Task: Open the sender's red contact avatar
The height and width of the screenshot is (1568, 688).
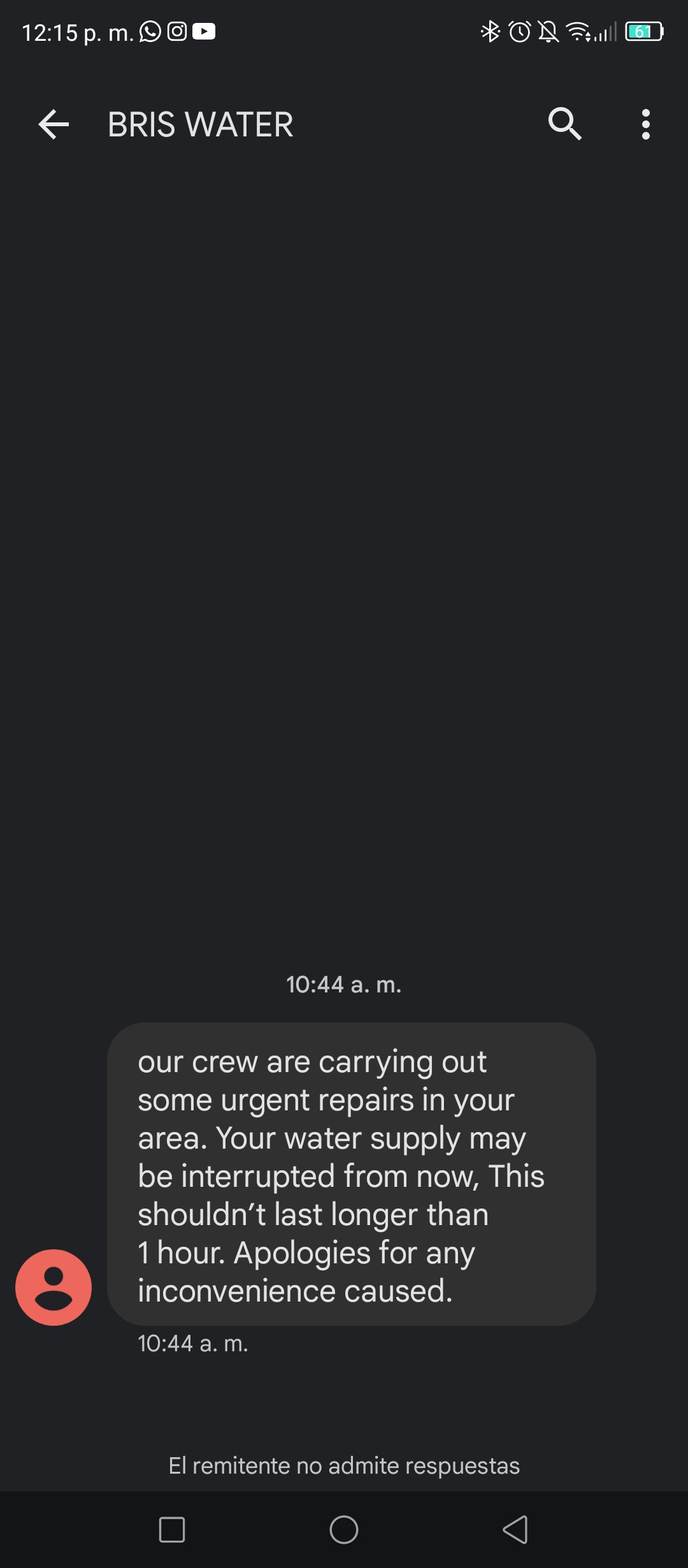Action: [x=54, y=1288]
